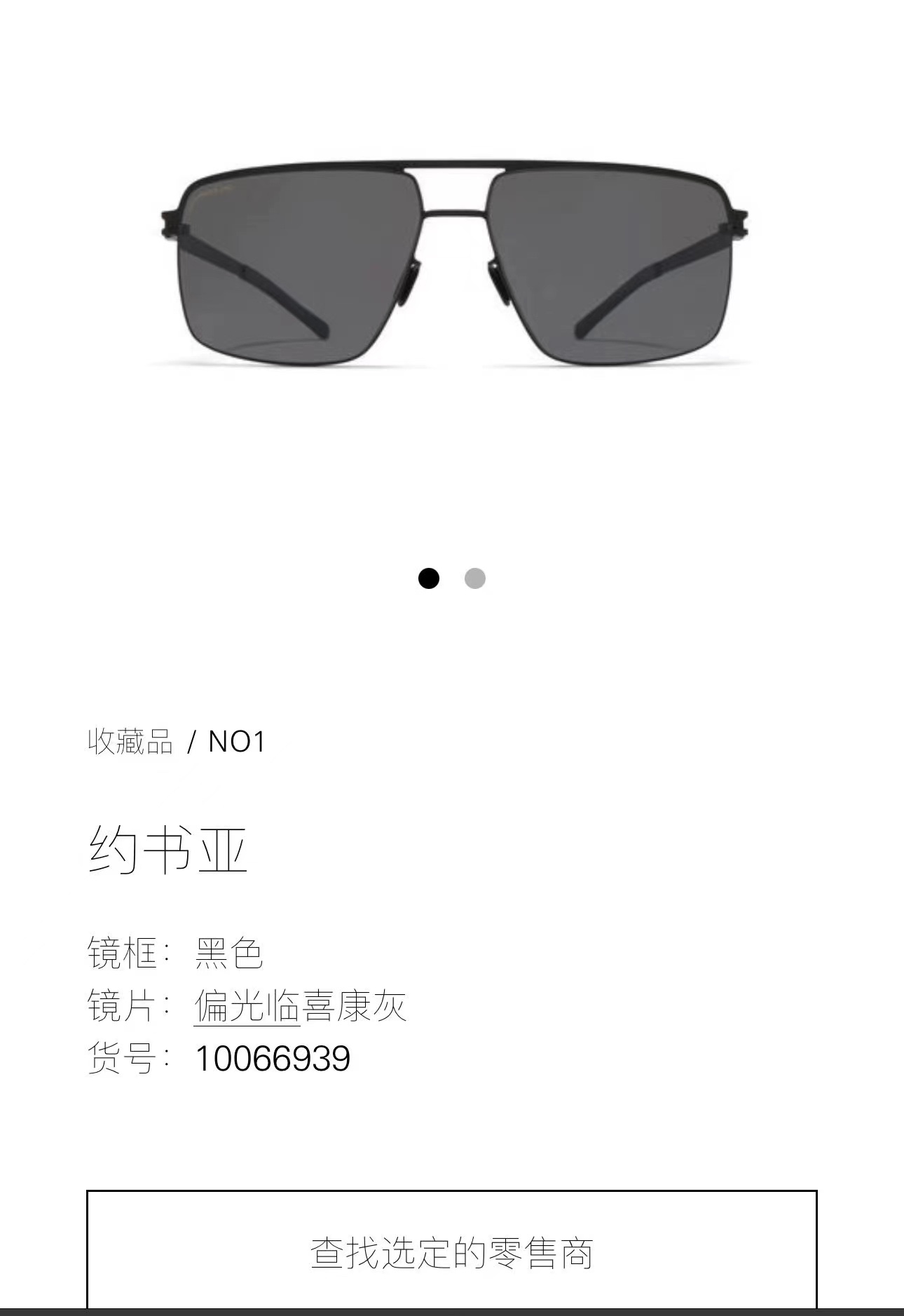This screenshot has width=904, height=1316.
Task: Select the second image indicator dot
Action: (x=475, y=578)
